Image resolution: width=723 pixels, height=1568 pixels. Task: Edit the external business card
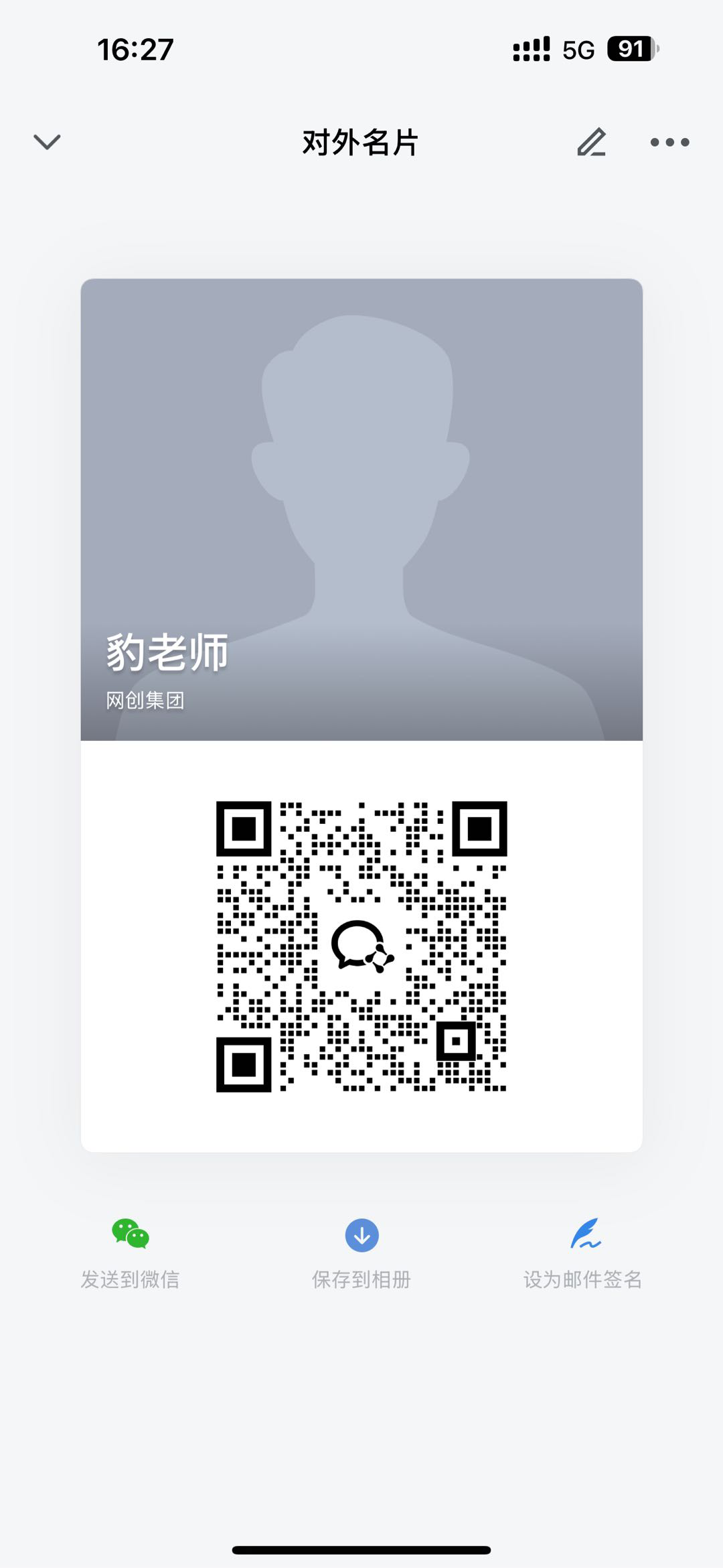[x=592, y=142]
